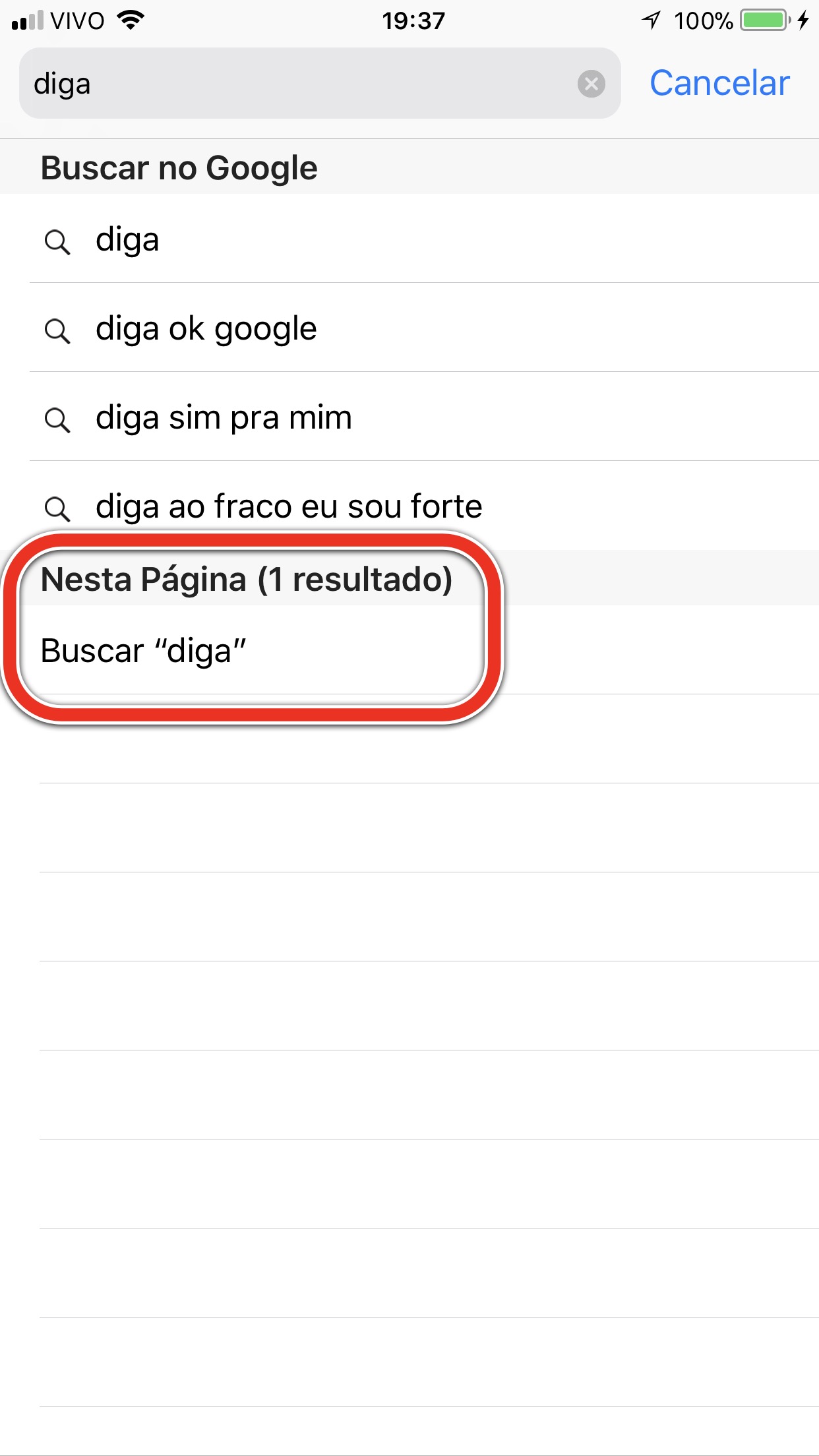
Task: Clear the search text with the X icon
Action: click(591, 84)
